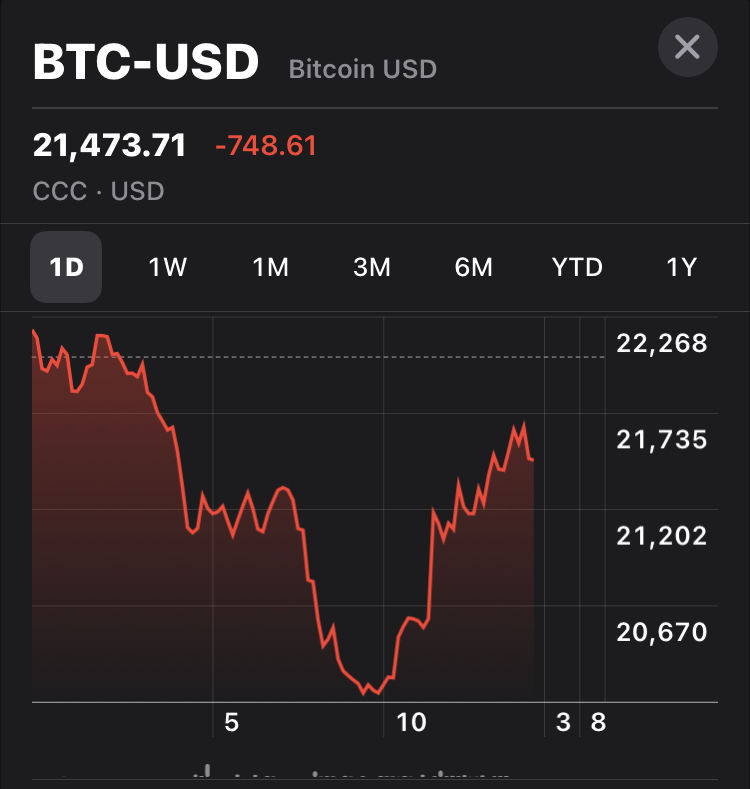
Task: Switch to the YTD chart range
Action: [x=577, y=267]
